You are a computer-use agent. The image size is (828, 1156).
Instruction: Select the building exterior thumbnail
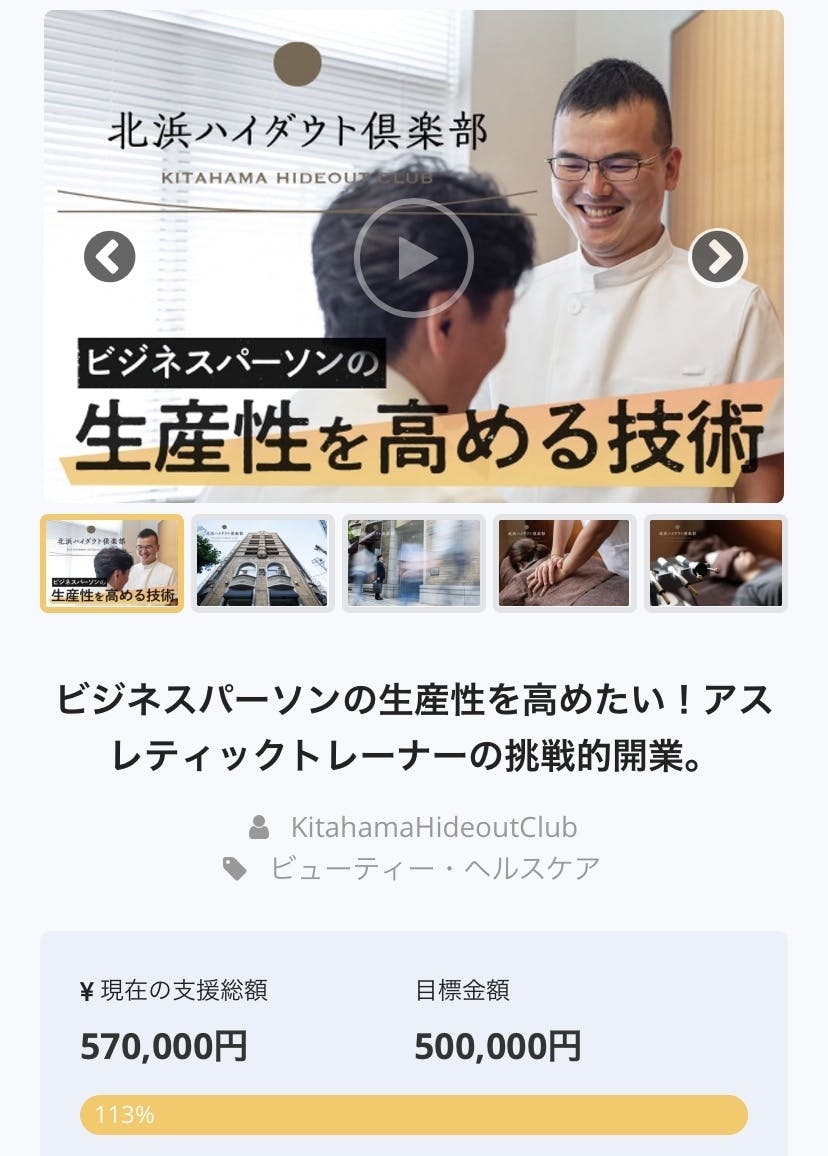pos(262,563)
